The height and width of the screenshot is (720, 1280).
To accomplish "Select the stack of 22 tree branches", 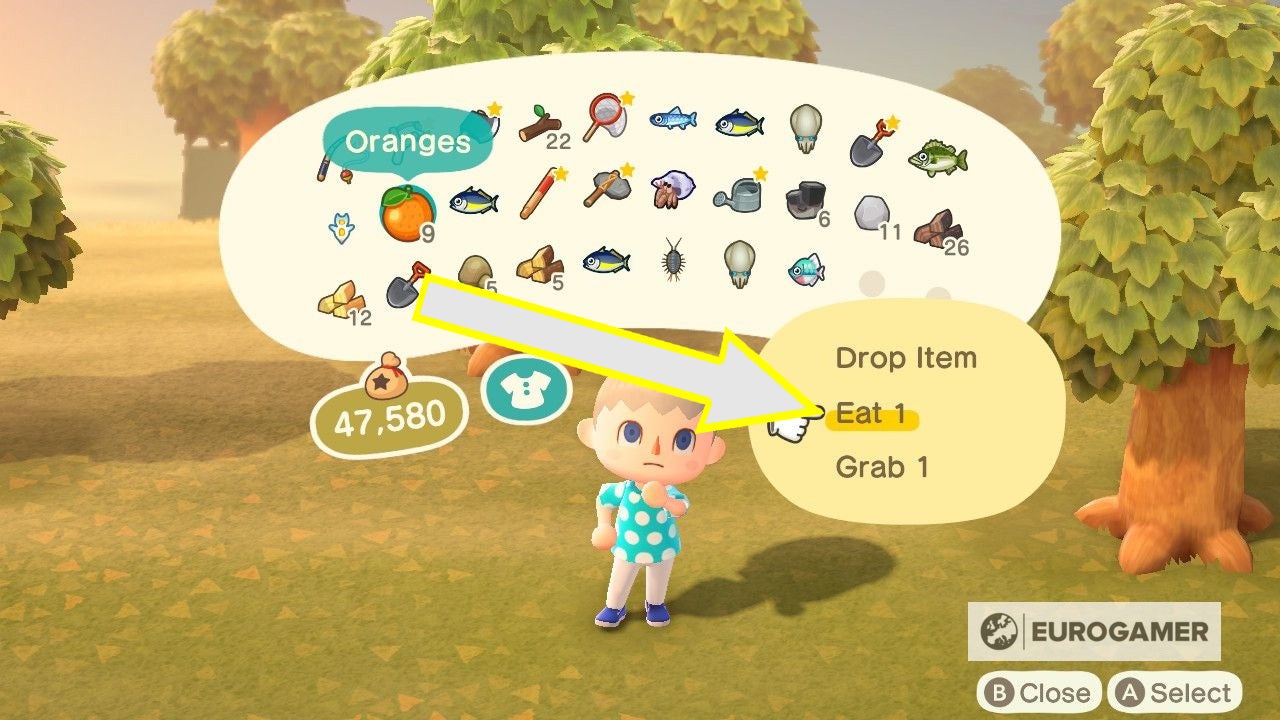I will coord(539,124).
